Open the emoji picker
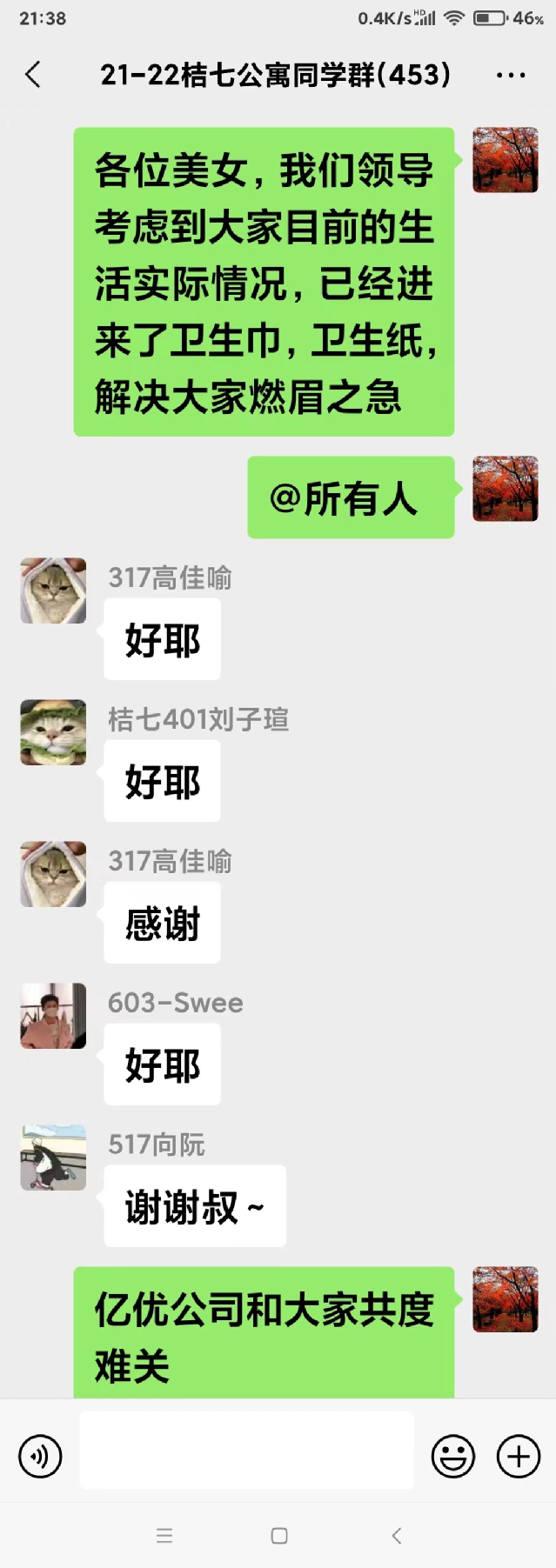This screenshot has height=1568, width=556. (453, 1457)
